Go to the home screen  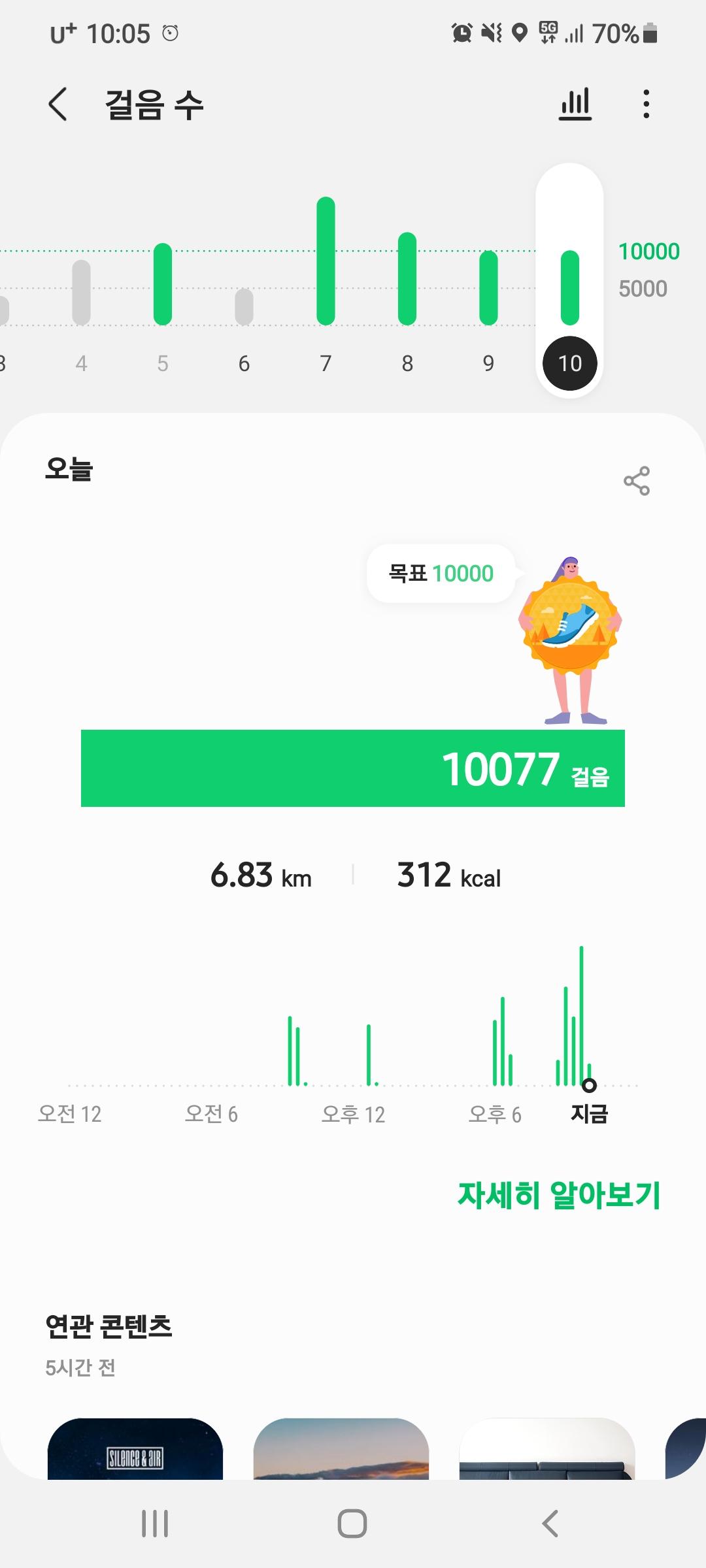pos(352,1524)
